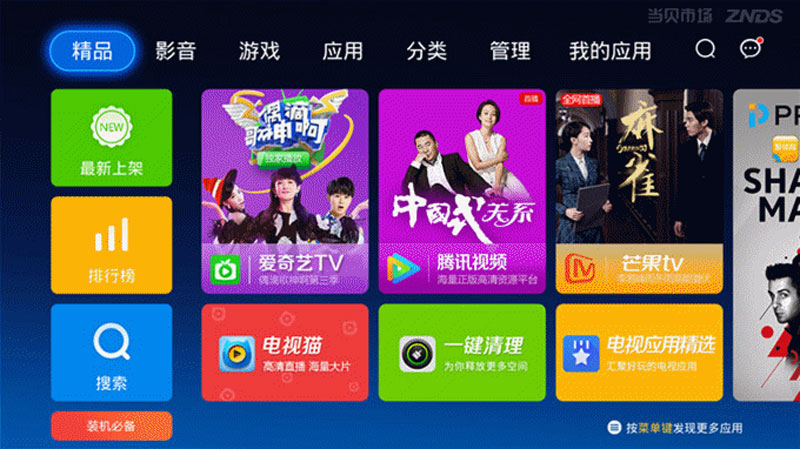Open the 管理 tab
This screenshot has height=449, width=800.
coord(510,51)
